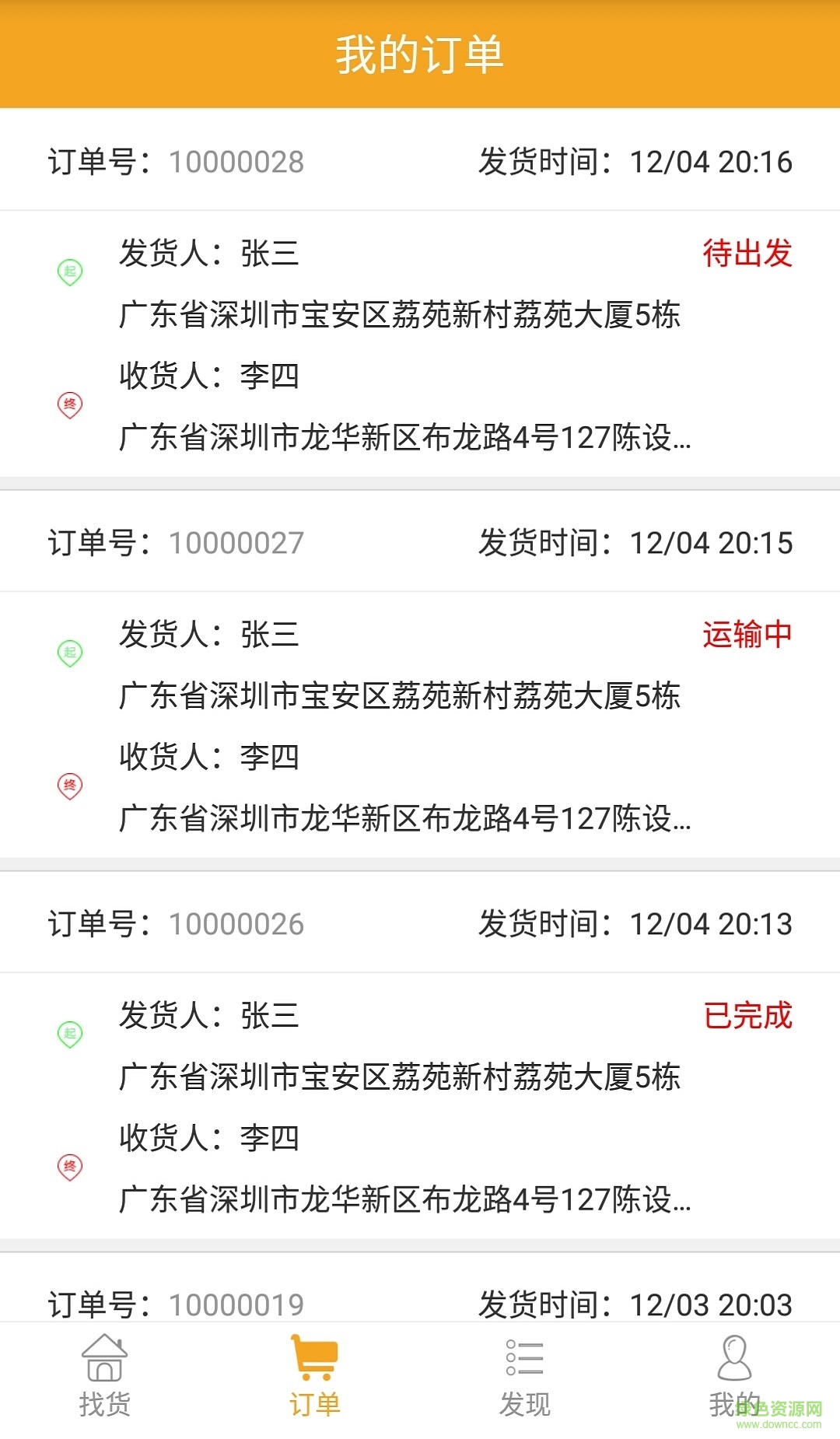
Task: Select the 订单 tab
Action: pos(315,1377)
